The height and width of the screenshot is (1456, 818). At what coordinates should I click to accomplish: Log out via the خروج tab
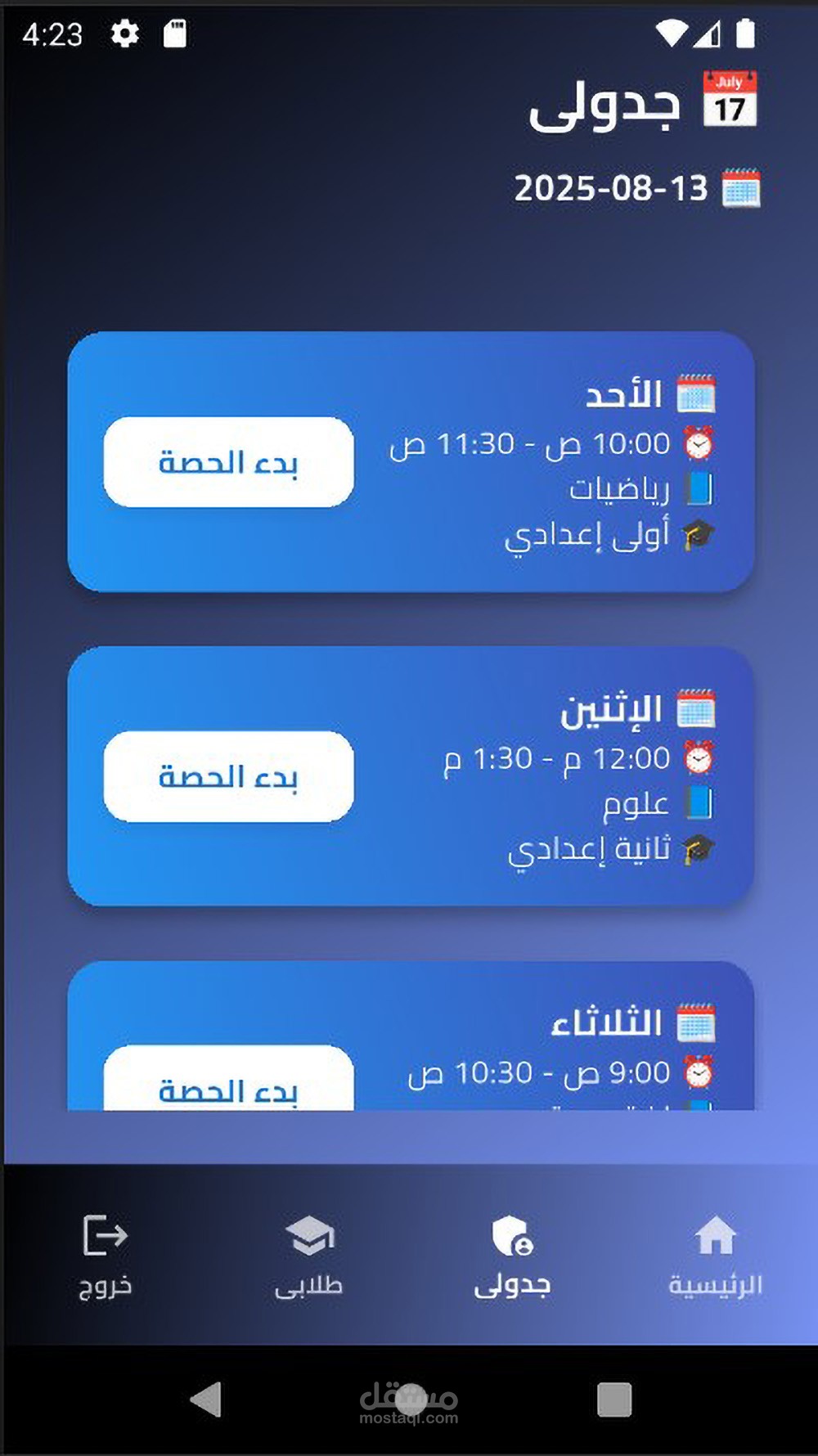(106, 1256)
